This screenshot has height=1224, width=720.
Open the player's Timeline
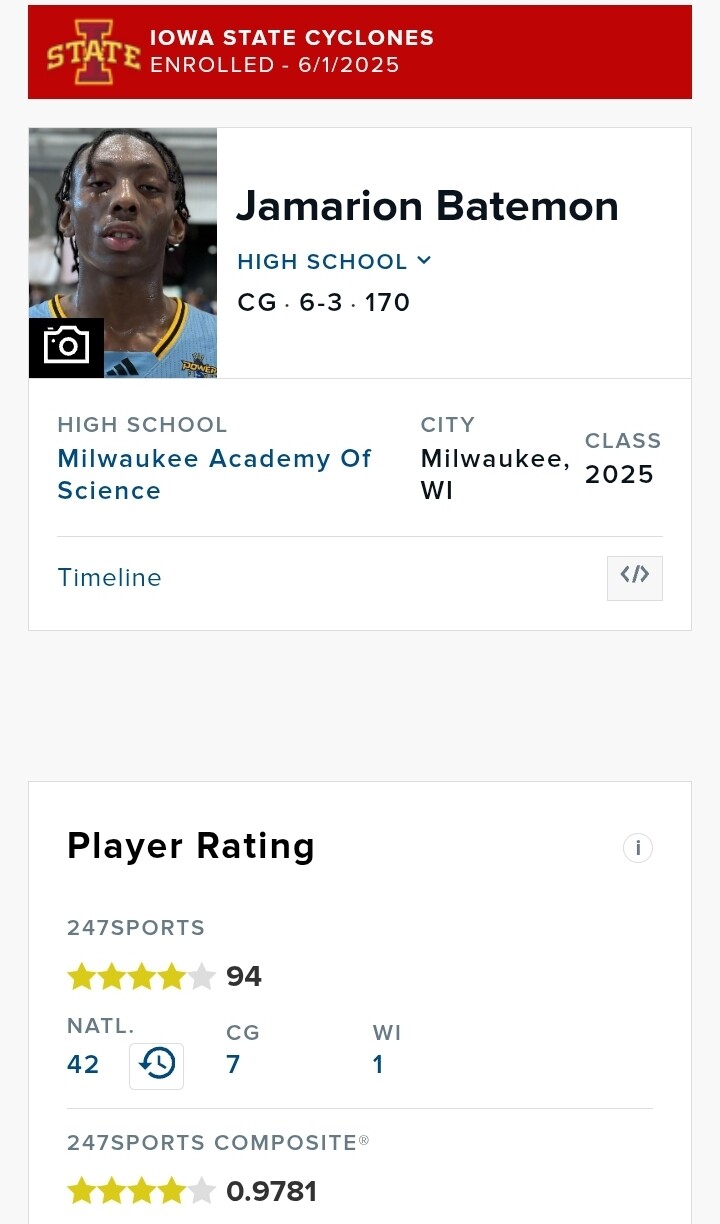[109, 578]
